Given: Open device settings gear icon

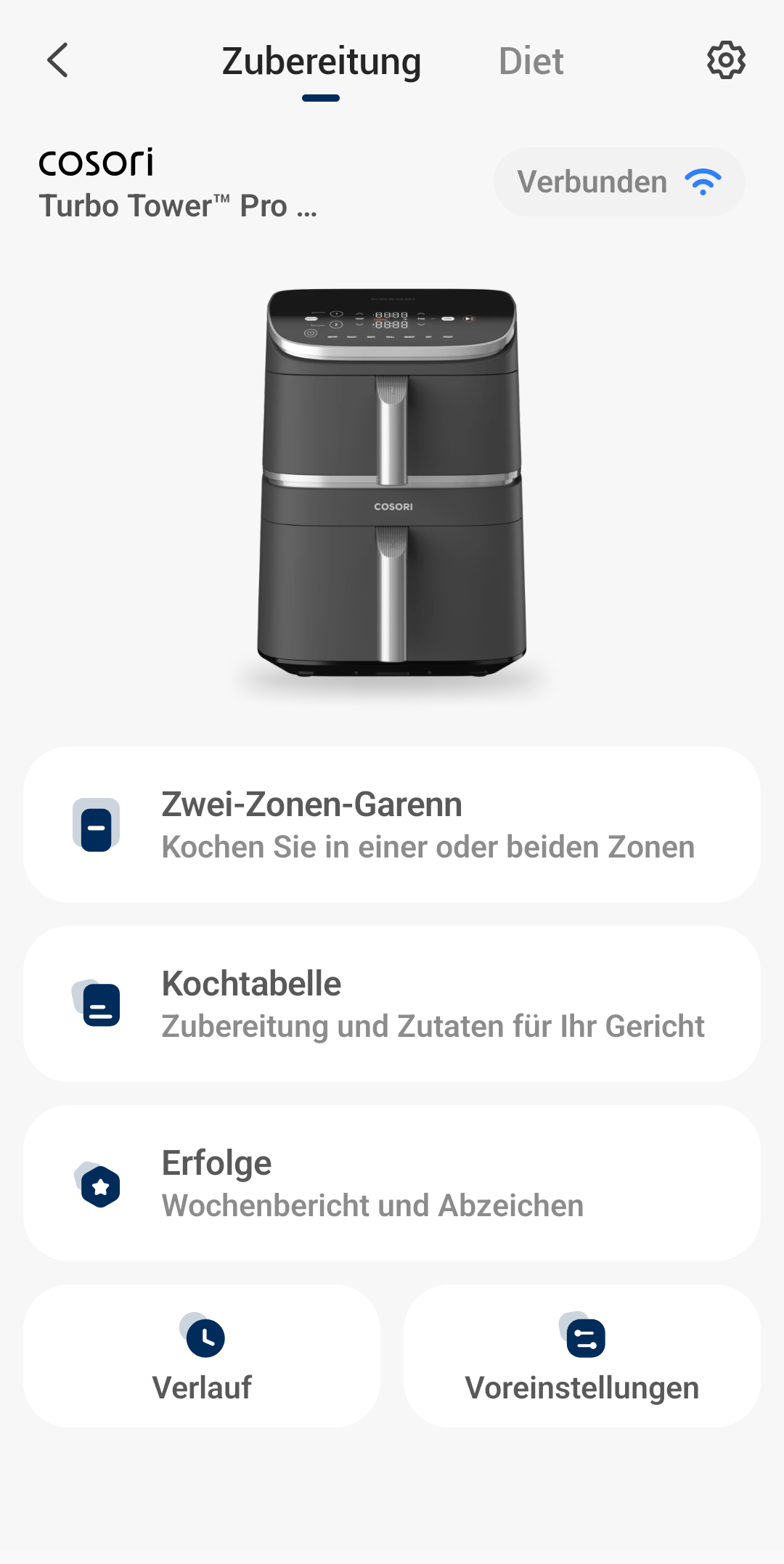Looking at the screenshot, I should (726, 60).
